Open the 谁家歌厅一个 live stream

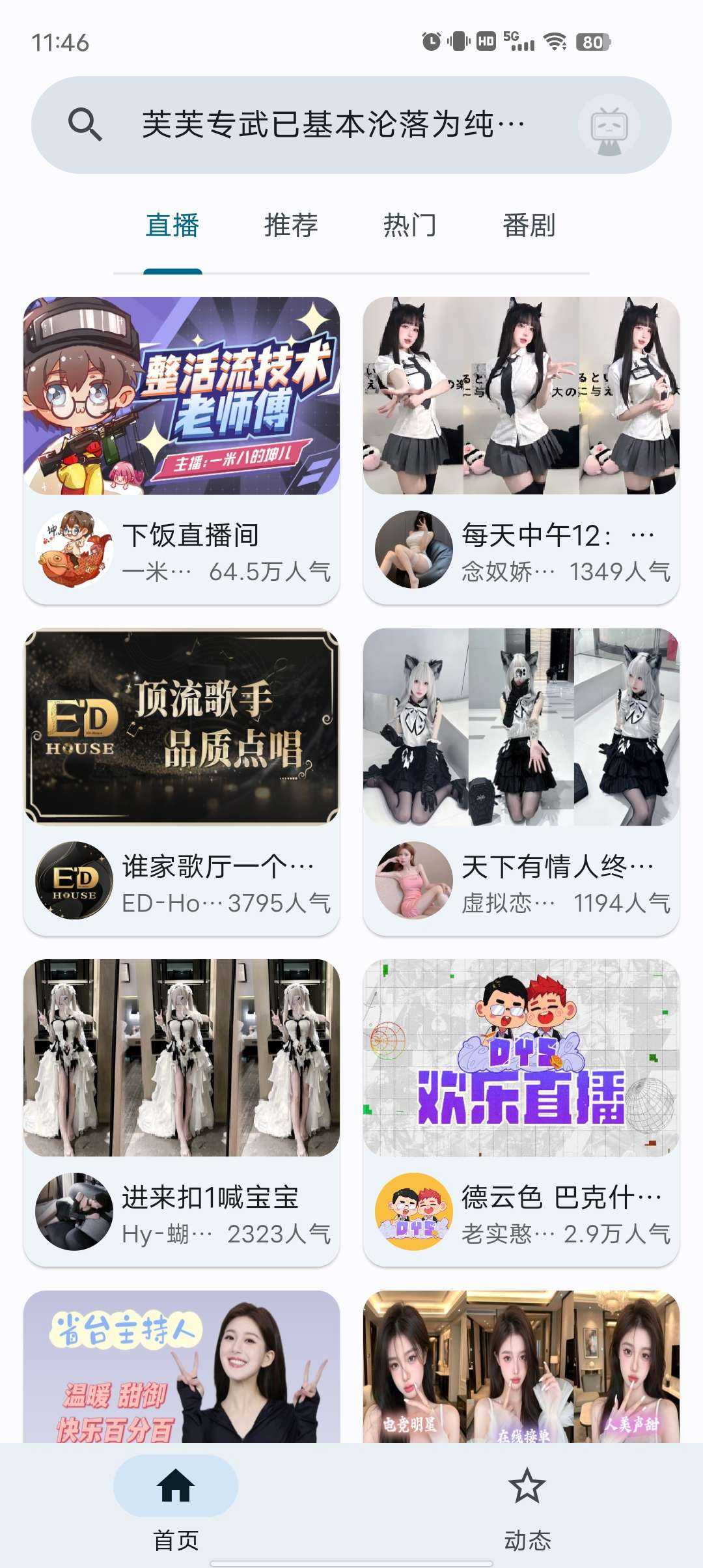pos(182,781)
